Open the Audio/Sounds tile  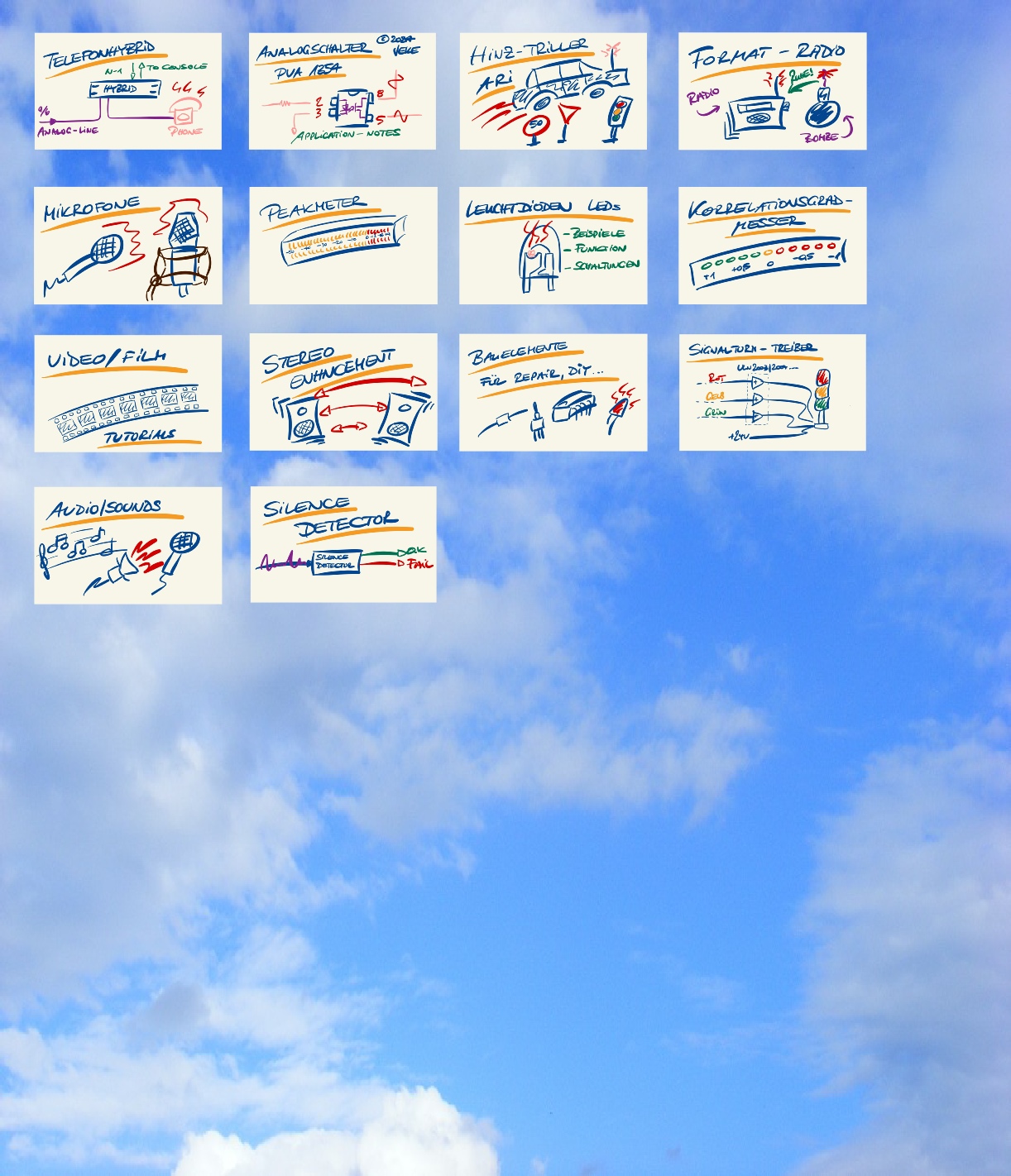127,545
